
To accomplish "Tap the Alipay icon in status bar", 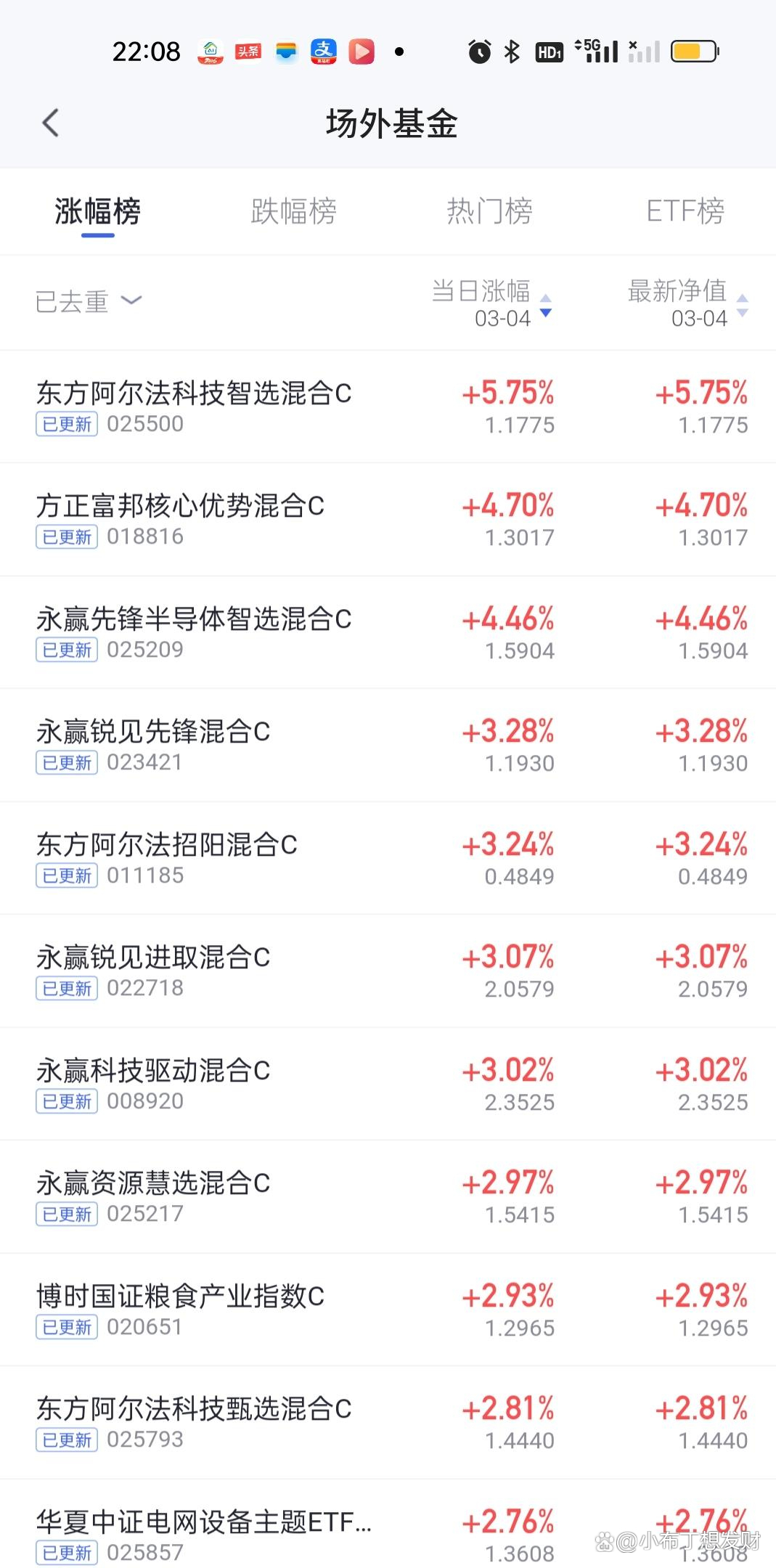I will pyautogui.click(x=323, y=51).
